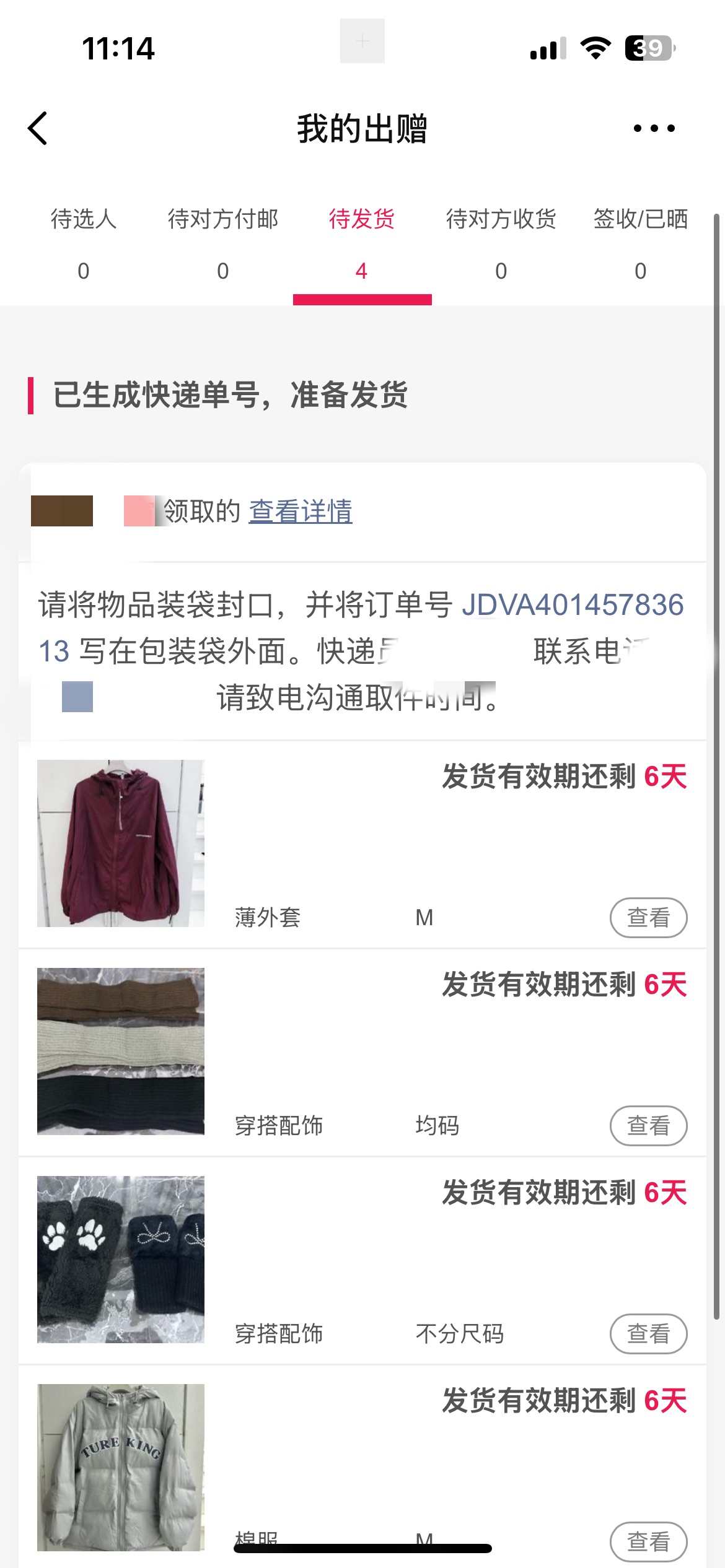Open the three-dot overflow menu
This screenshot has width=725, height=1568.
654,128
